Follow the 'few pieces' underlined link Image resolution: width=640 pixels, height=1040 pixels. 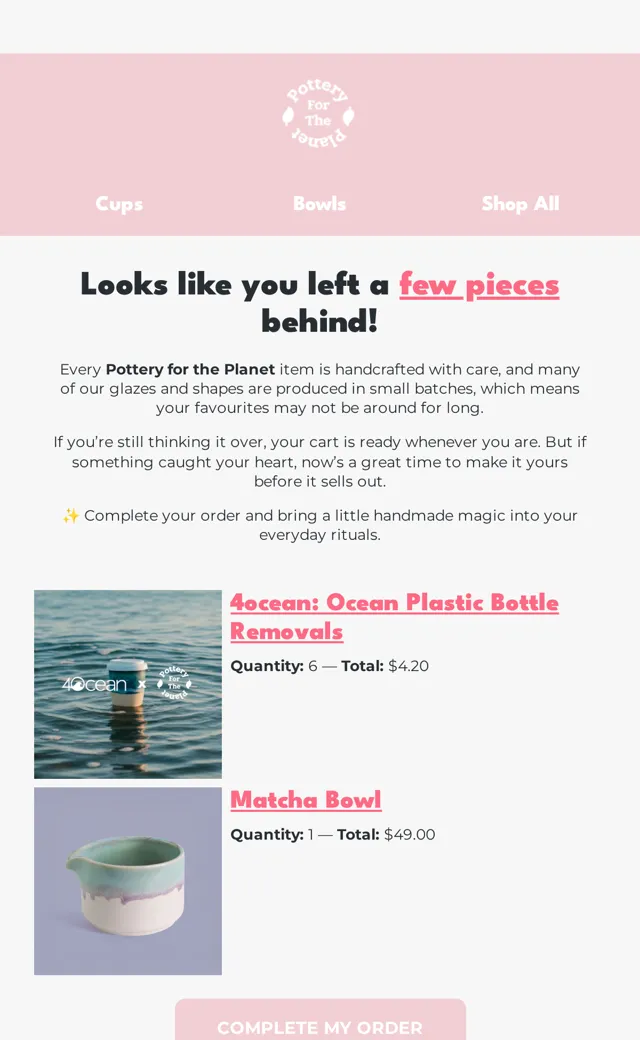pyautogui.click(x=479, y=285)
